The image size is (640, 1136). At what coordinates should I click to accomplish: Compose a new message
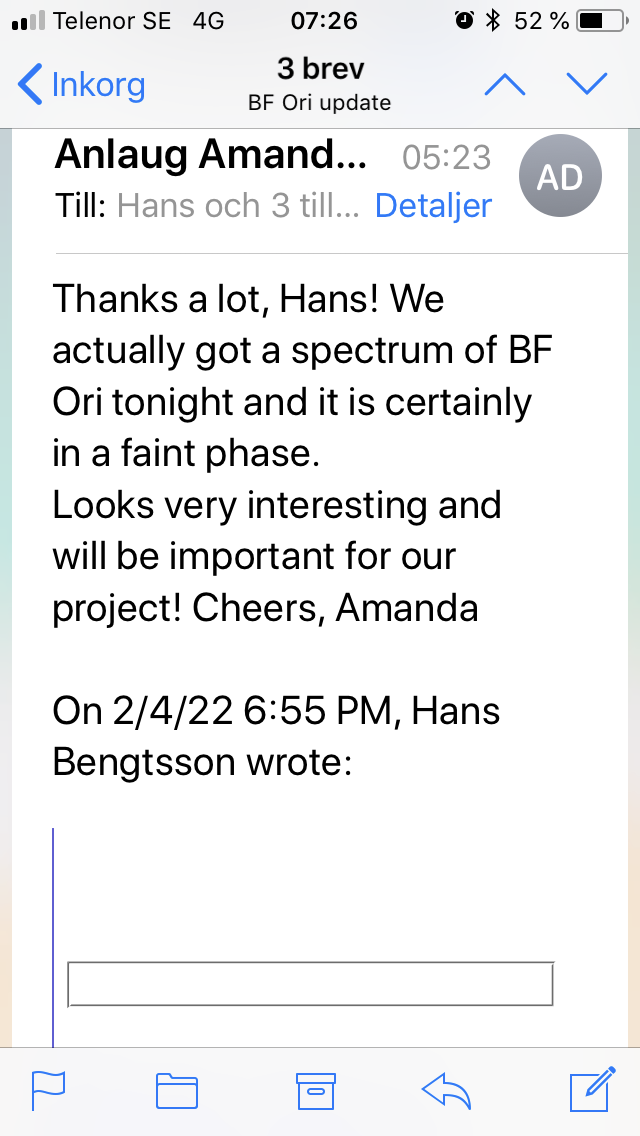[590, 1090]
